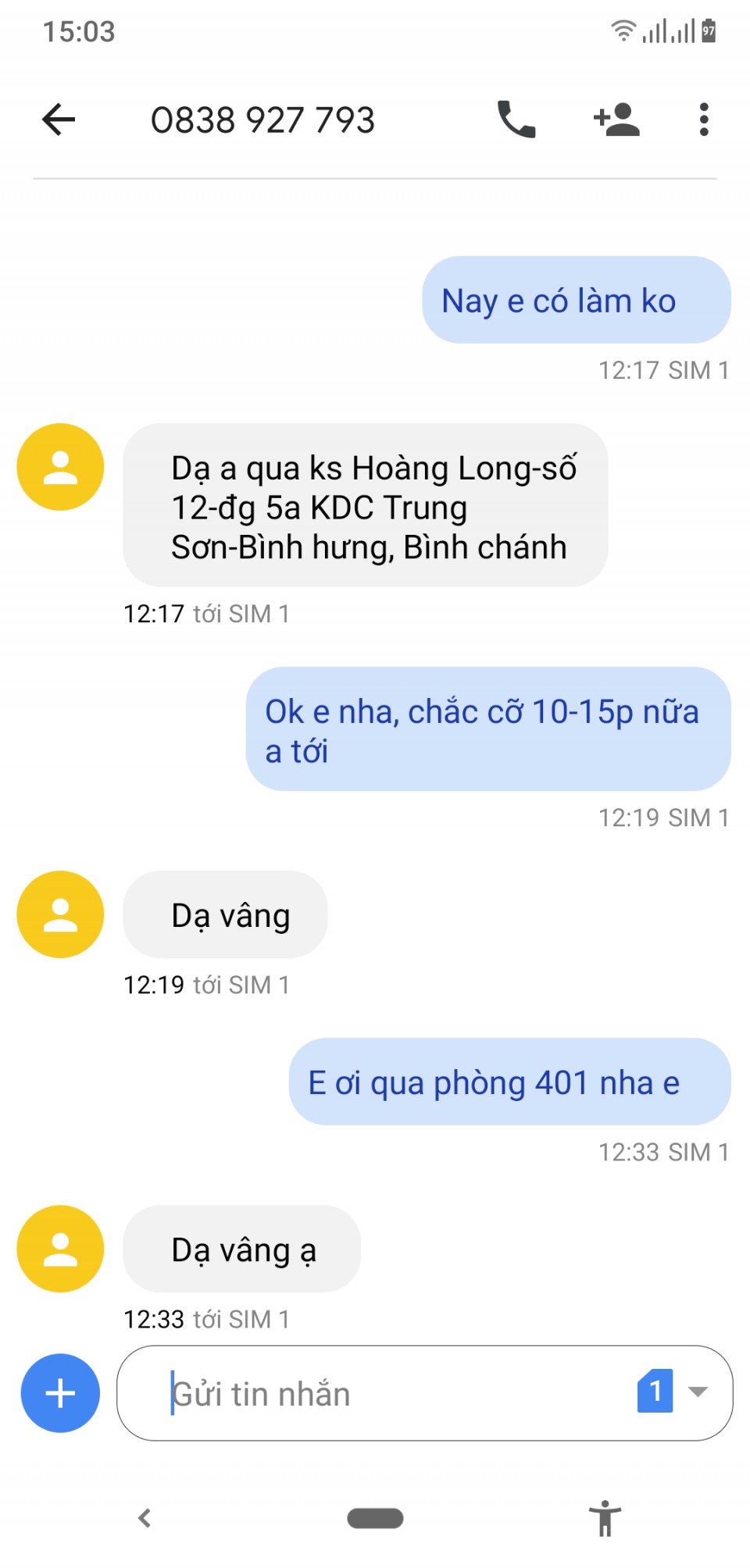This screenshot has width=750, height=1568.
Task: Add this number to contacts
Action: [x=616, y=119]
